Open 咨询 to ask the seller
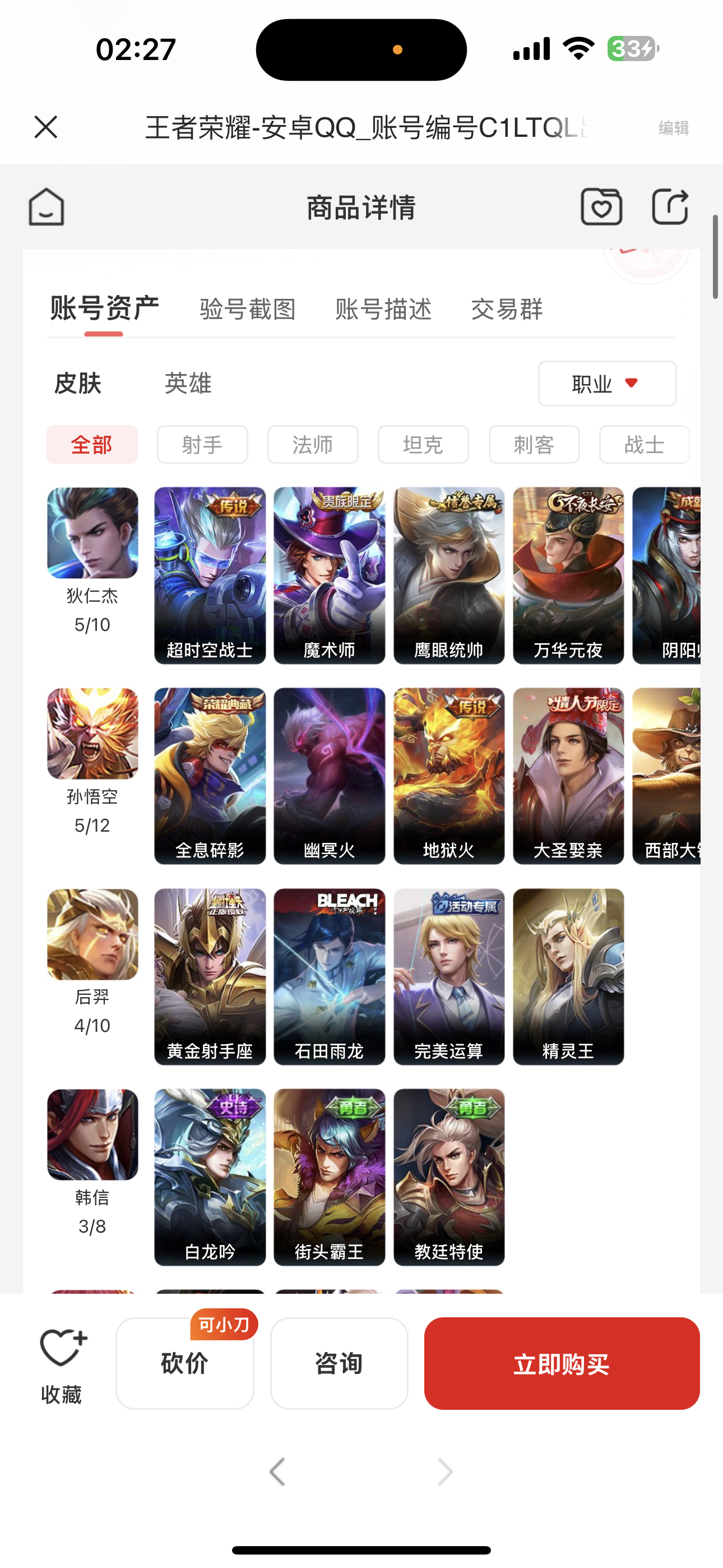This screenshot has width=723, height=1568. click(339, 1363)
